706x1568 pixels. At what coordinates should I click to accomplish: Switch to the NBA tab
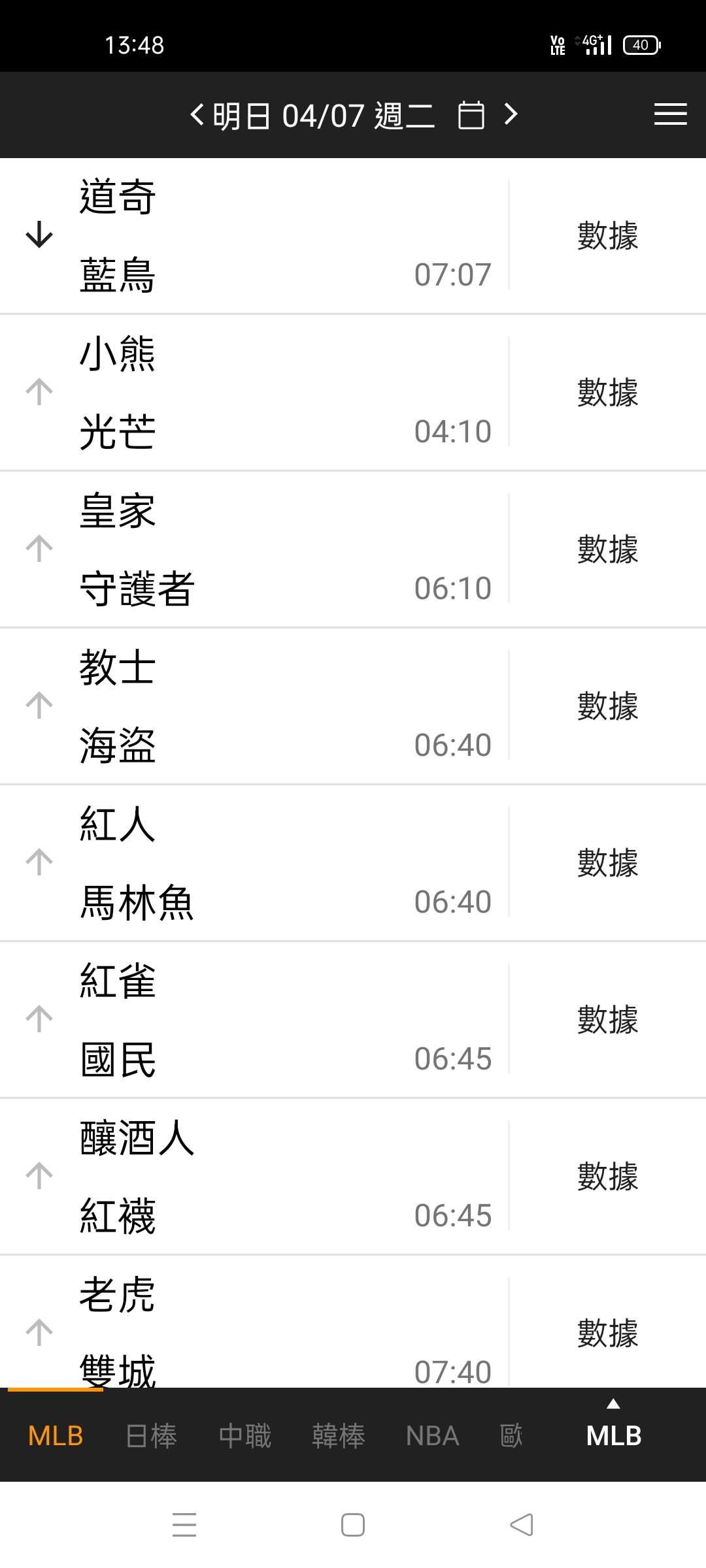tap(432, 1435)
